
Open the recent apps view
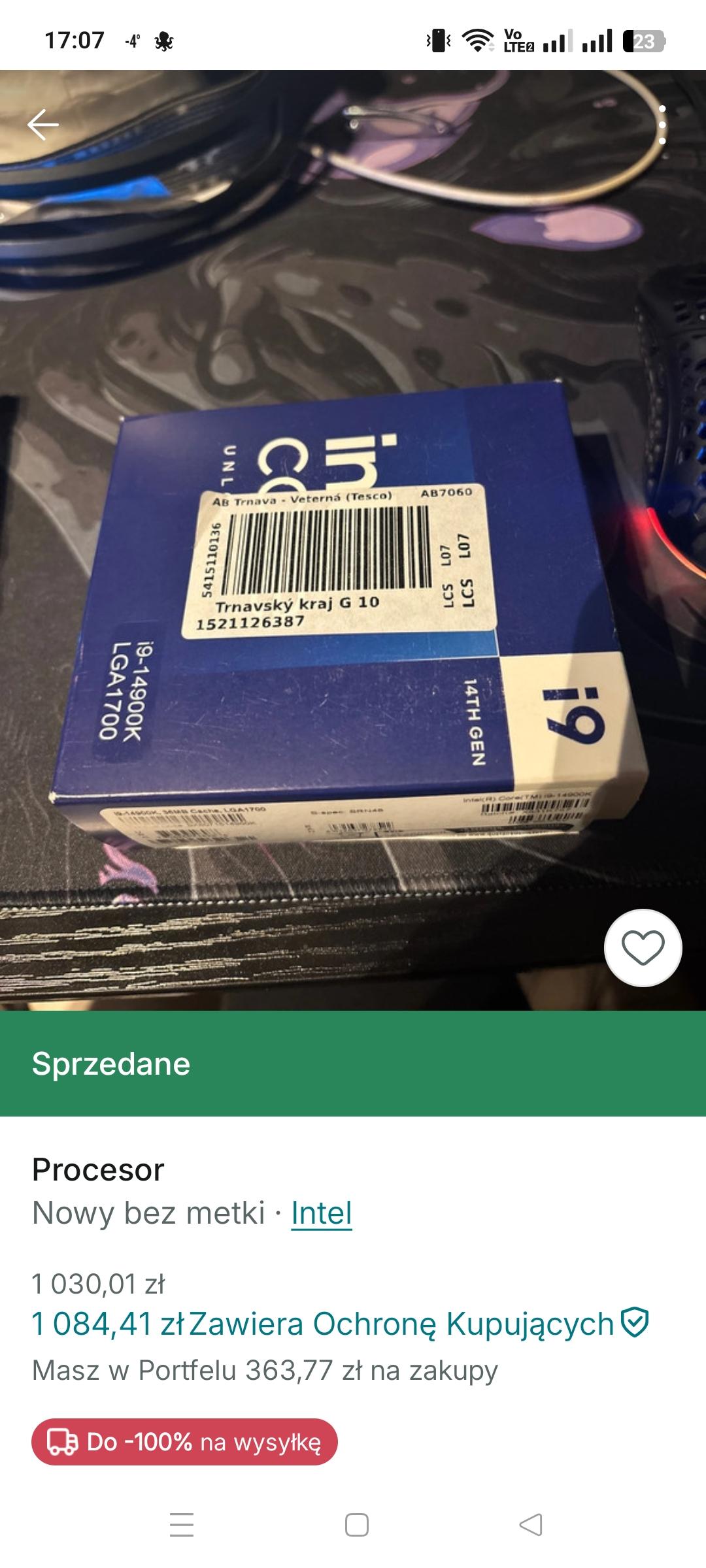pos(182,1525)
